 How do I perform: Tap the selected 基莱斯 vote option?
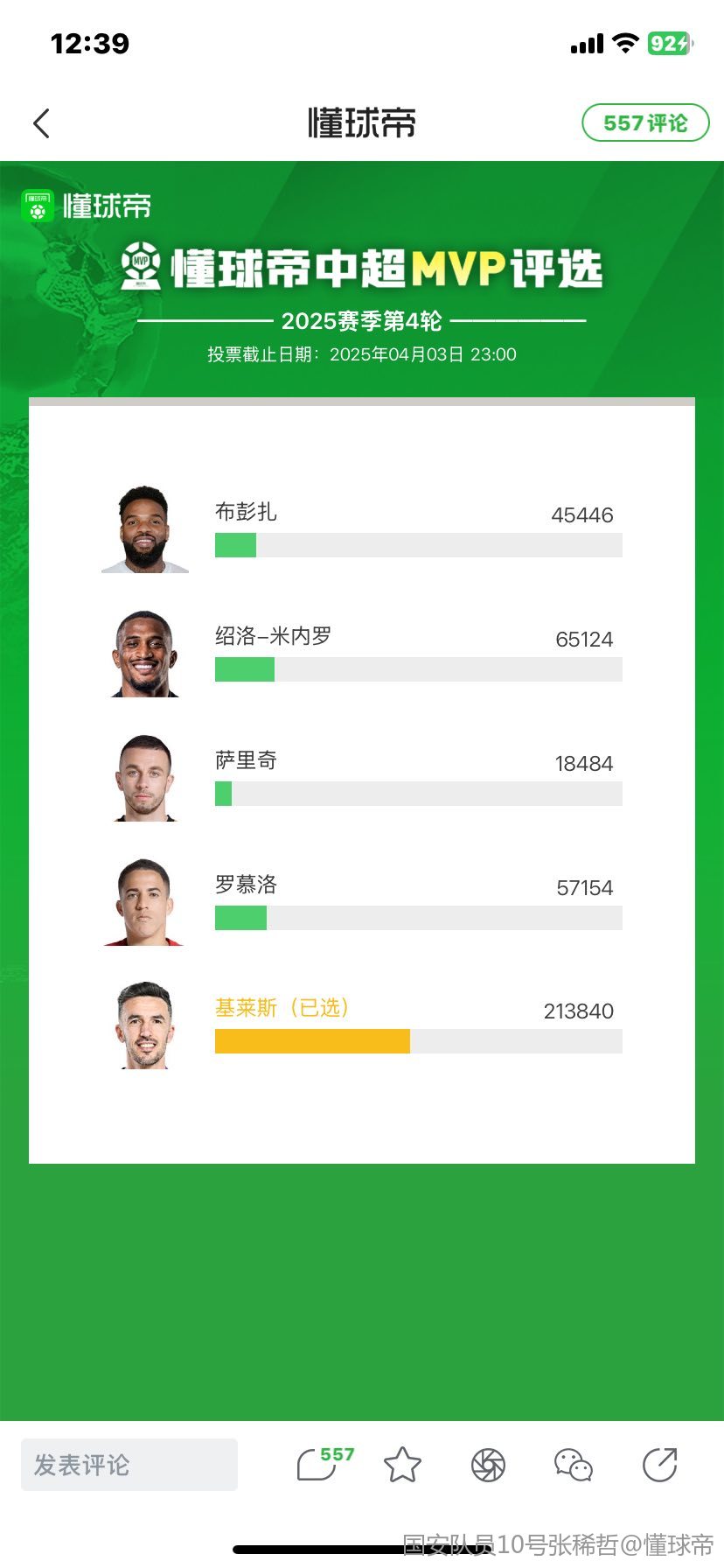(362, 1025)
